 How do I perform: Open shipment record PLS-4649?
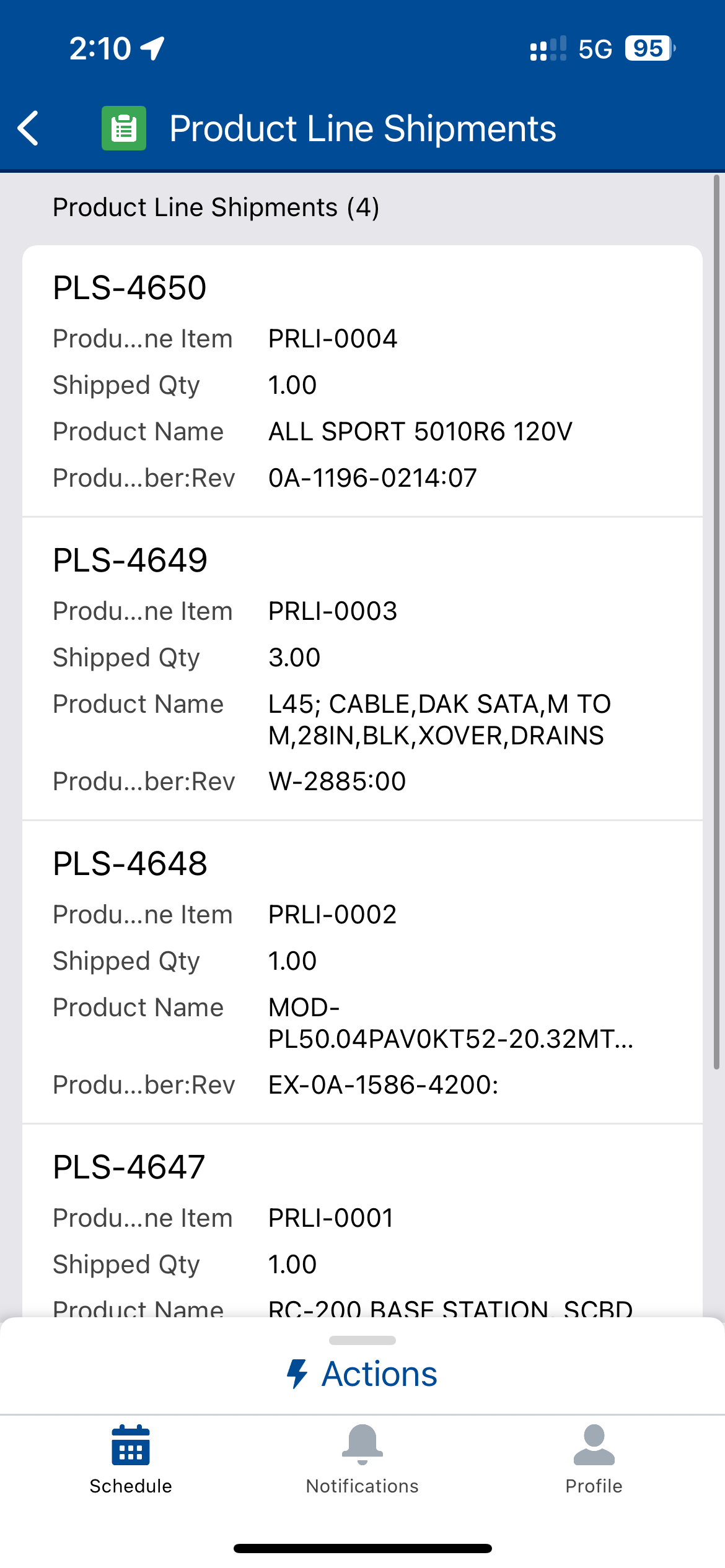[130, 560]
